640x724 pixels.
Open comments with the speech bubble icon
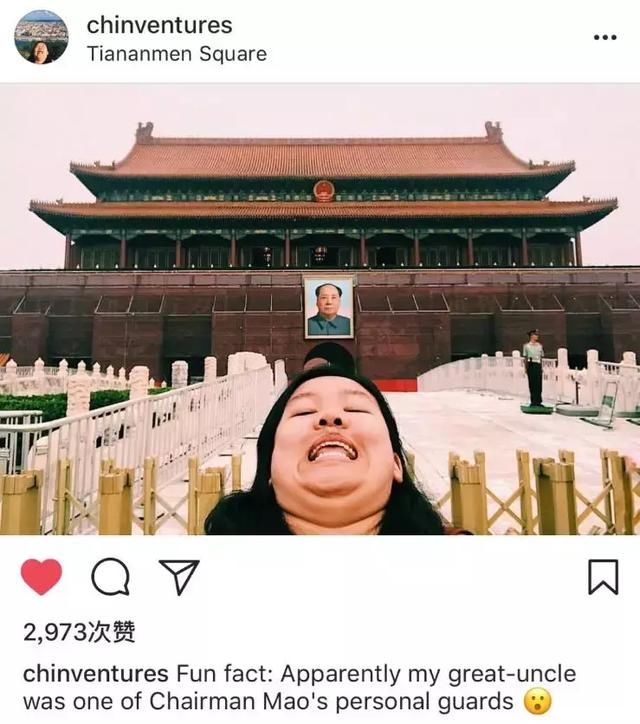(110, 577)
